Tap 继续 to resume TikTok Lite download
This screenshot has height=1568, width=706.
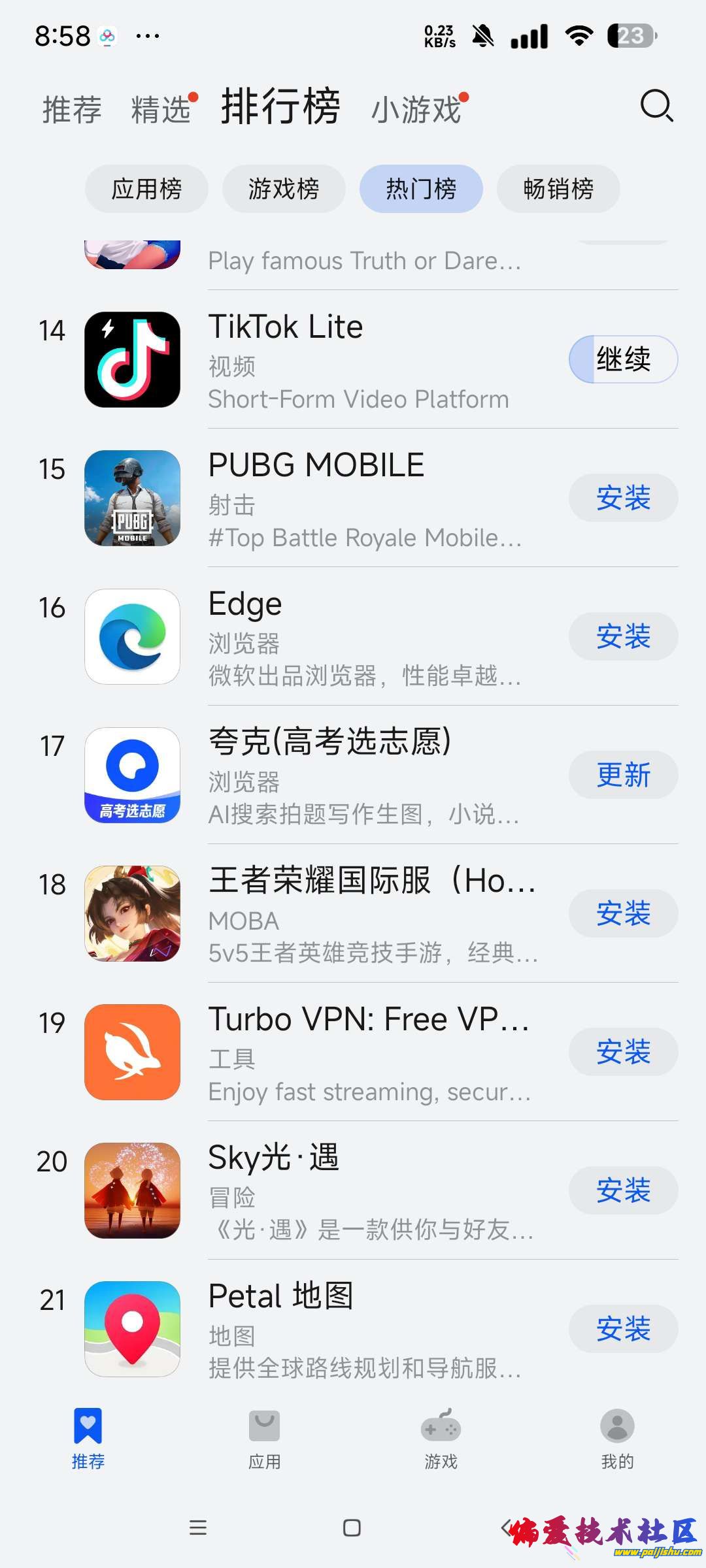point(623,359)
